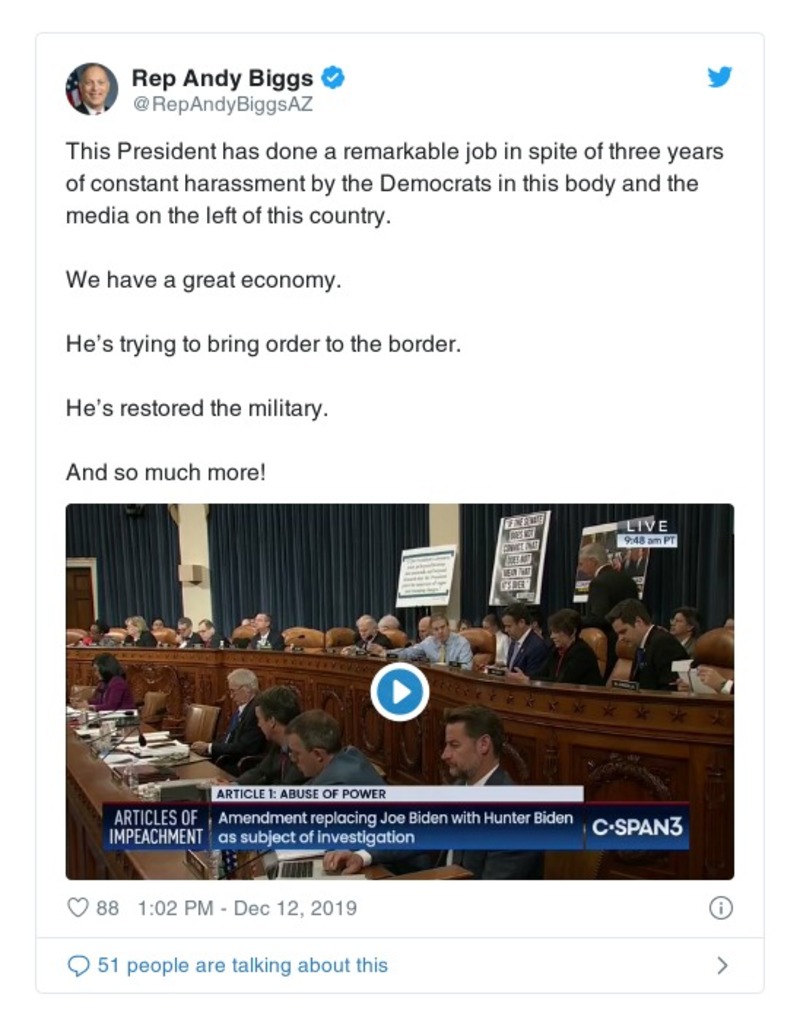The height and width of the screenshot is (1029, 800).
Task: View '51 people are talking about this'
Action: pos(247,965)
